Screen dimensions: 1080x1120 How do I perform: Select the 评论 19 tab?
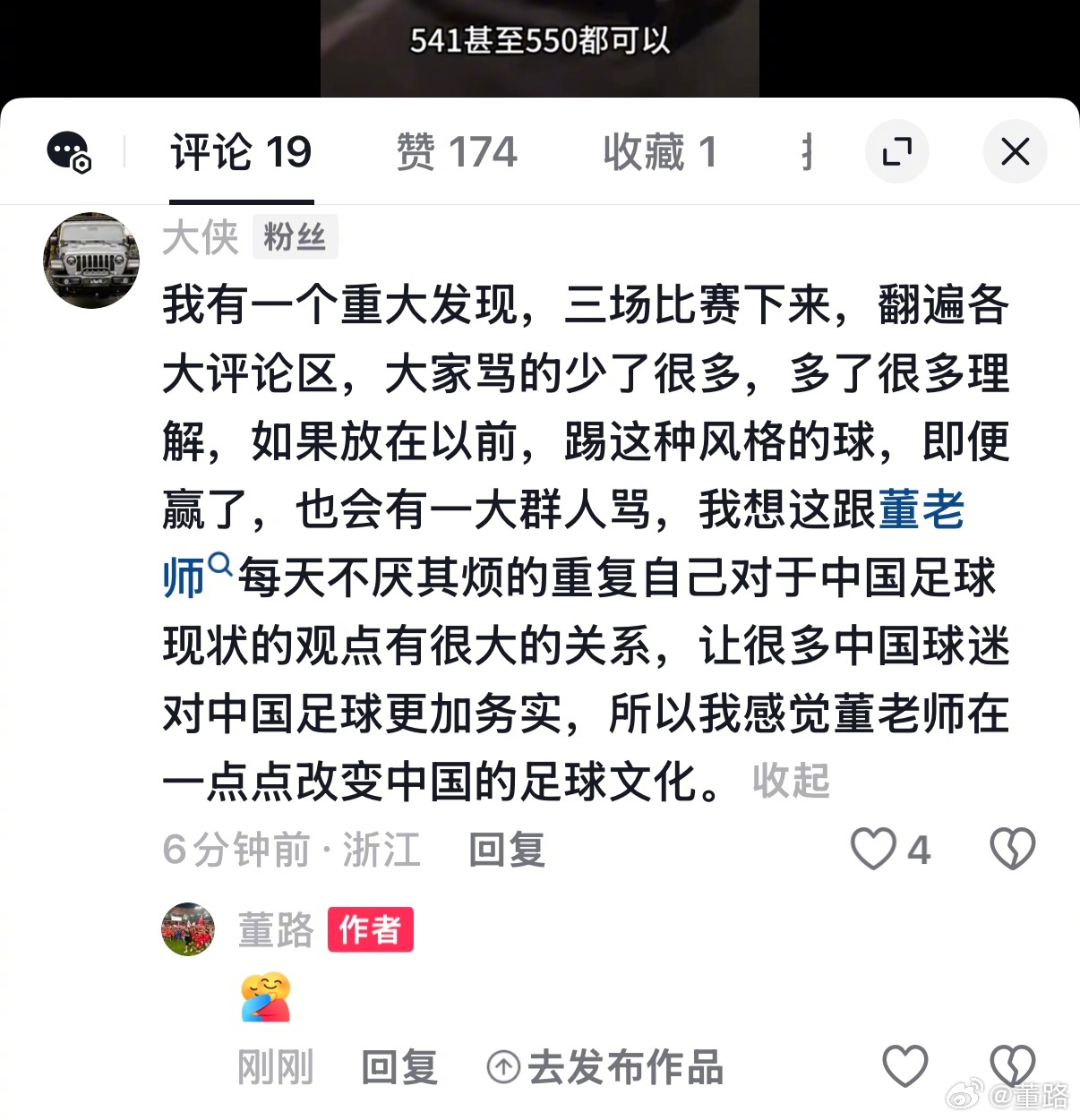coord(240,152)
